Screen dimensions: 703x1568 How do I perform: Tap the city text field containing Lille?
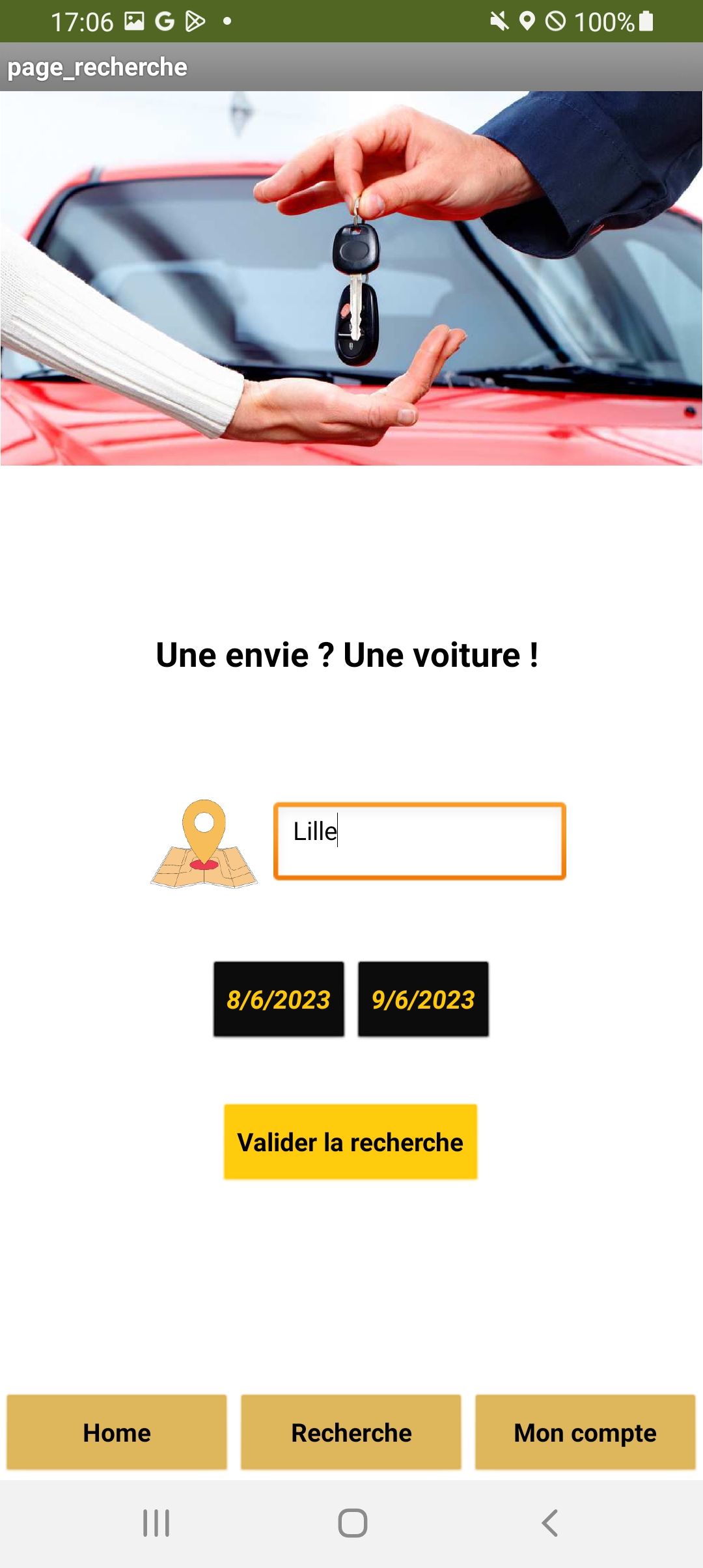[419, 841]
